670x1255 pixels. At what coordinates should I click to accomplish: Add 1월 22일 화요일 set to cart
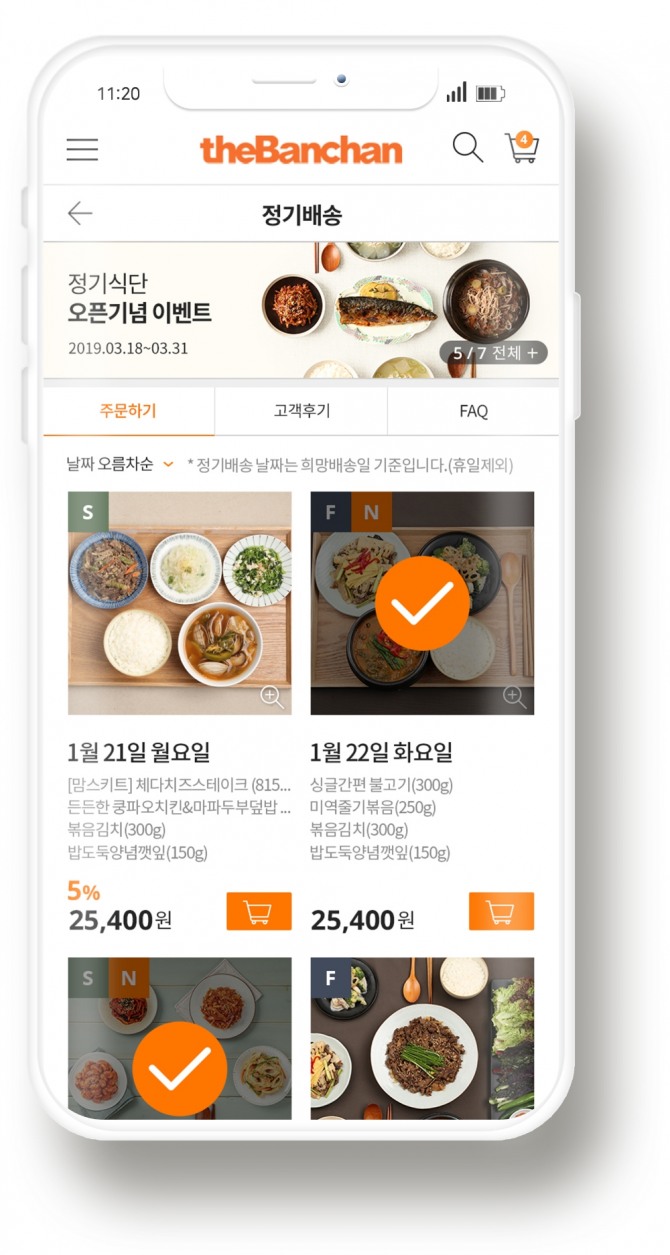[501, 911]
